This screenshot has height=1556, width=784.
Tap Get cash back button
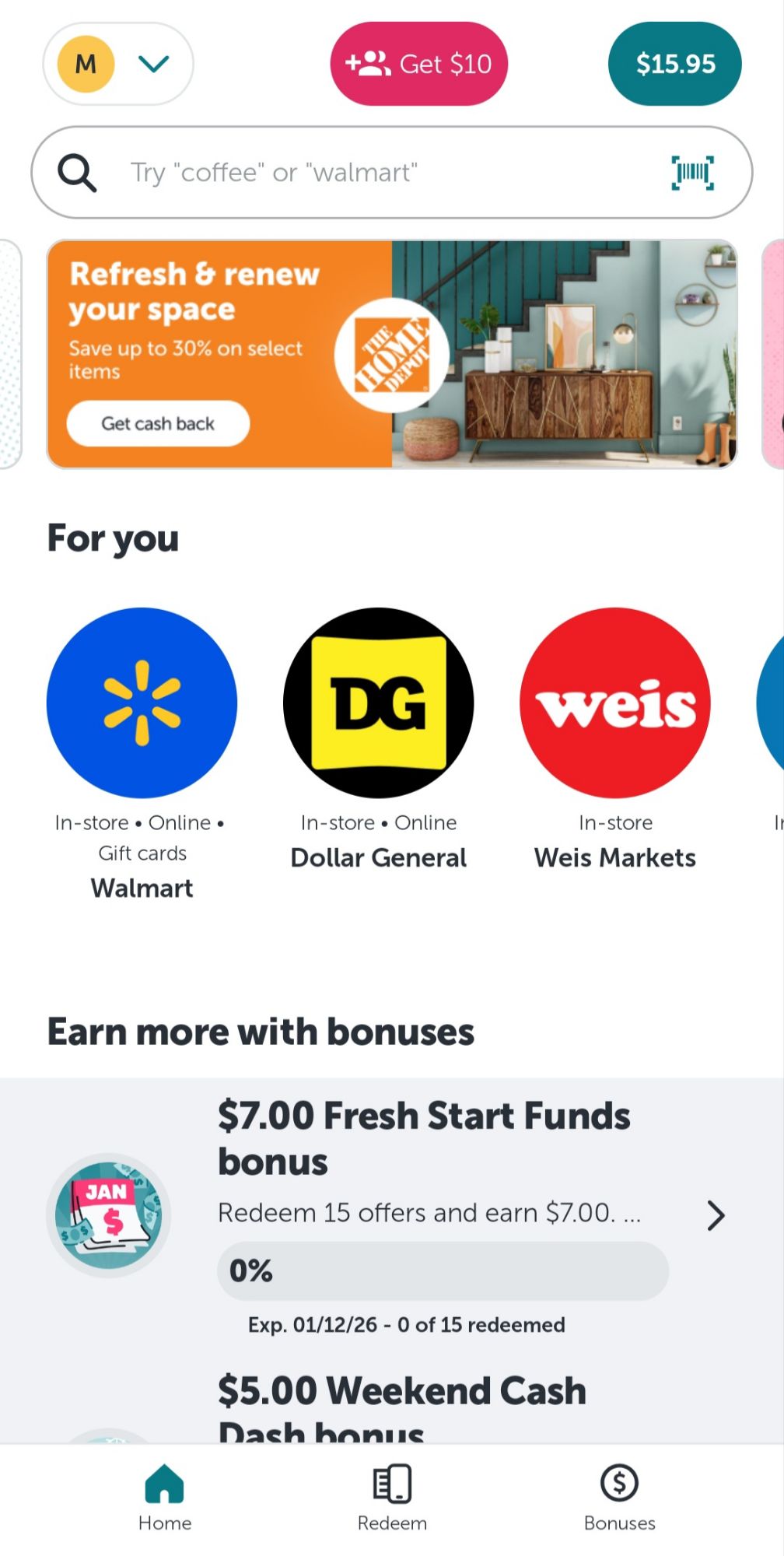pyautogui.click(x=158, y=423)
